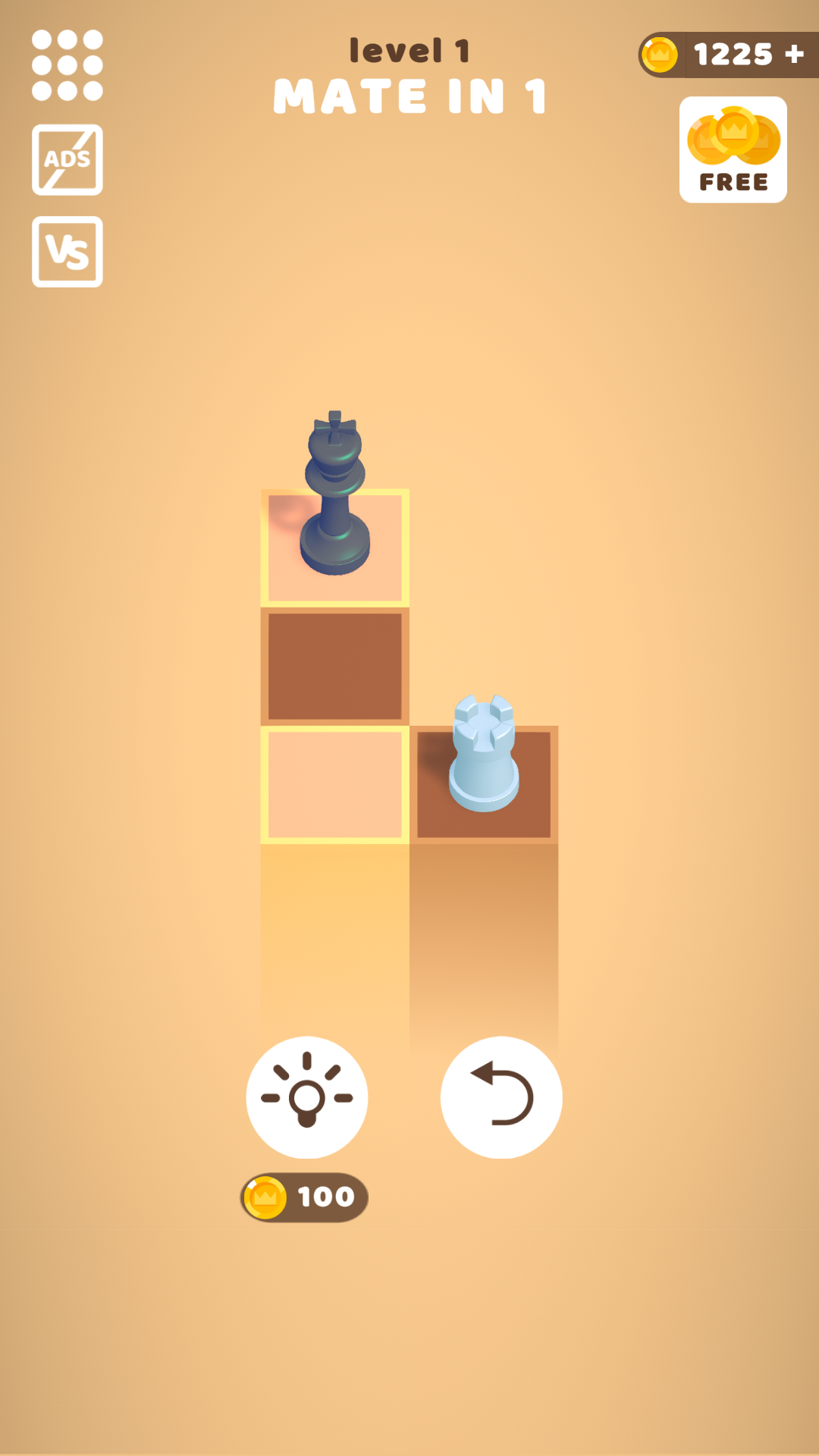This screenshot has height=1456, width=819.
Task: Tap the empty highlighted square beside the rook
Action: point(334,785)
